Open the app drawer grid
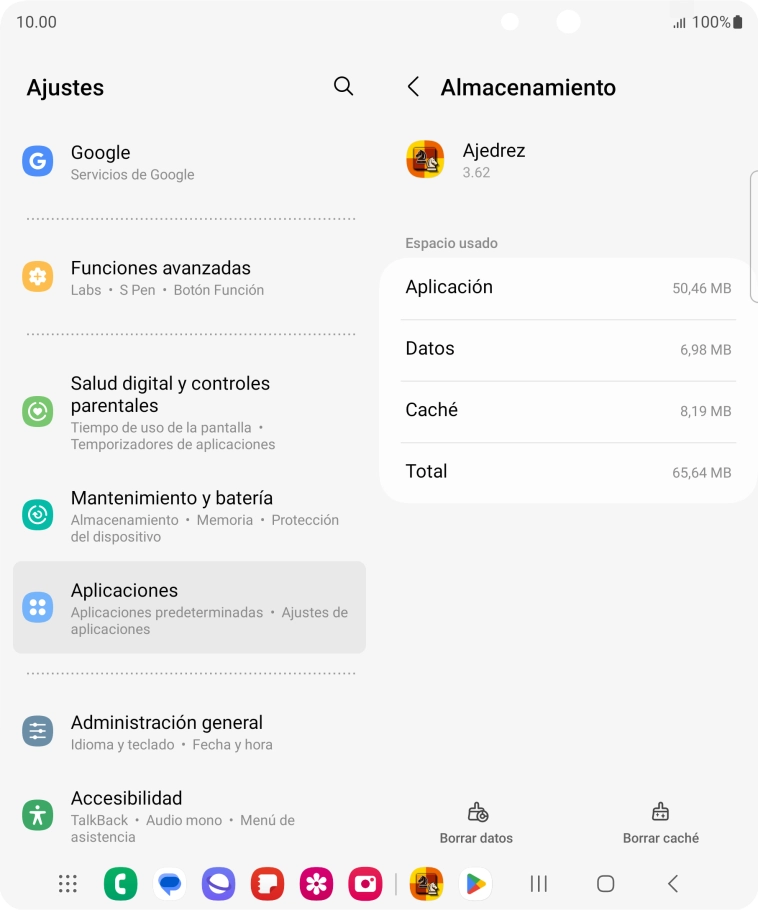Viewport: 758px width, 910px height. [68, 883]
